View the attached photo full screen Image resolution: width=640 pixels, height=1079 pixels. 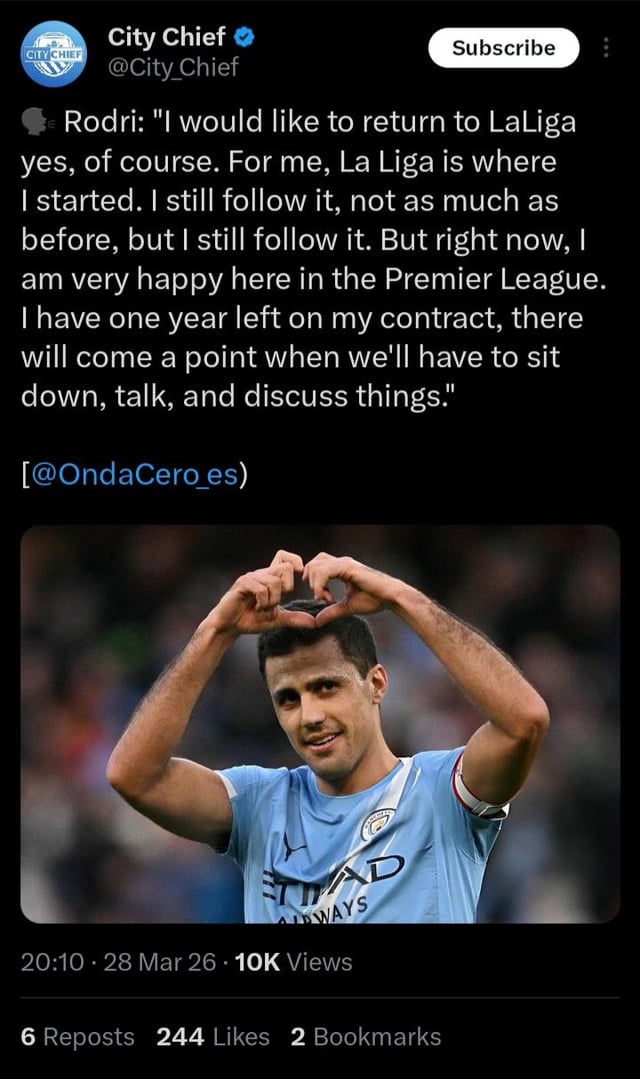point(320,723)
